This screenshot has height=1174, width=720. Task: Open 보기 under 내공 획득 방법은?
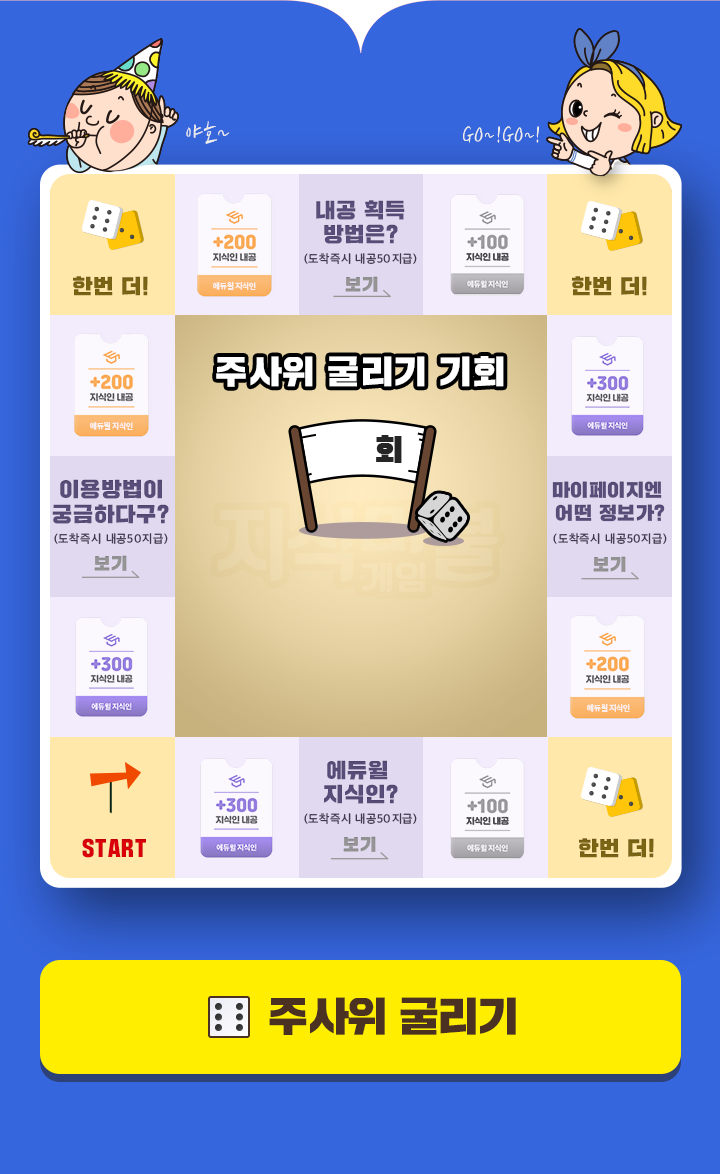coord(360,286)
